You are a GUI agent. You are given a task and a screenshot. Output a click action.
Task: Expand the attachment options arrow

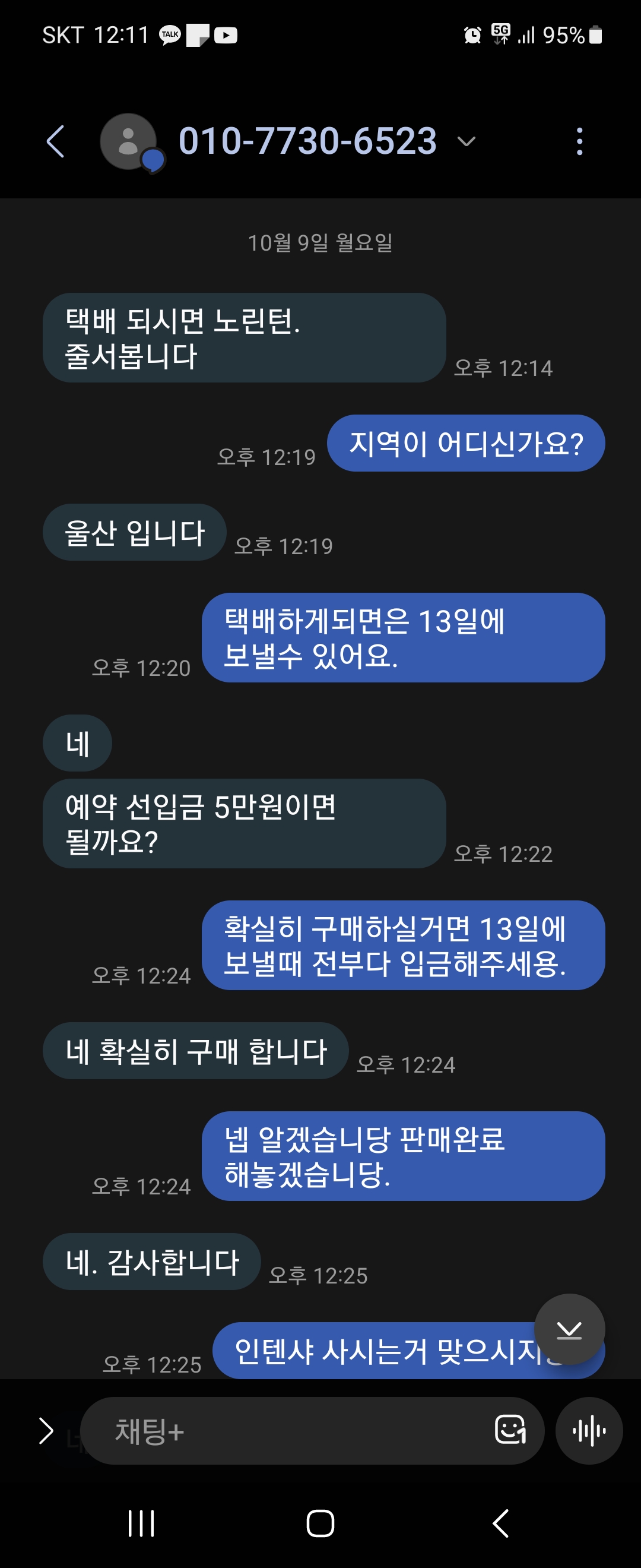click(46, 1431)
